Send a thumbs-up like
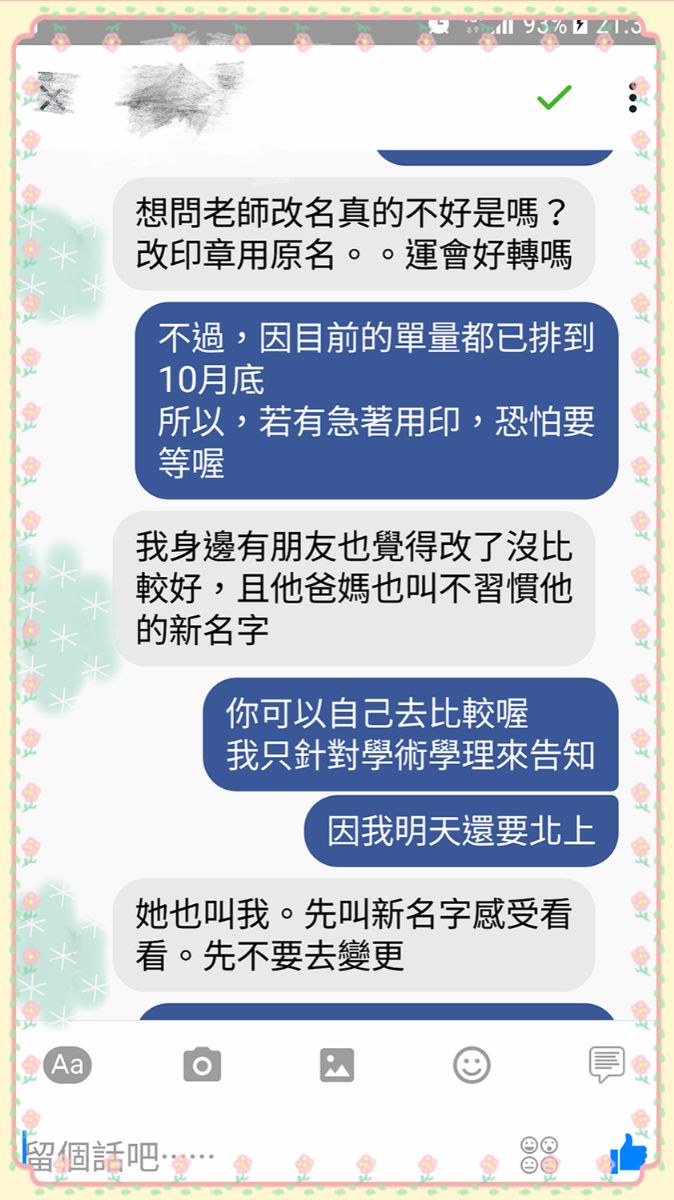This screenshot has width=674, height=1200. click(628, 1153)
